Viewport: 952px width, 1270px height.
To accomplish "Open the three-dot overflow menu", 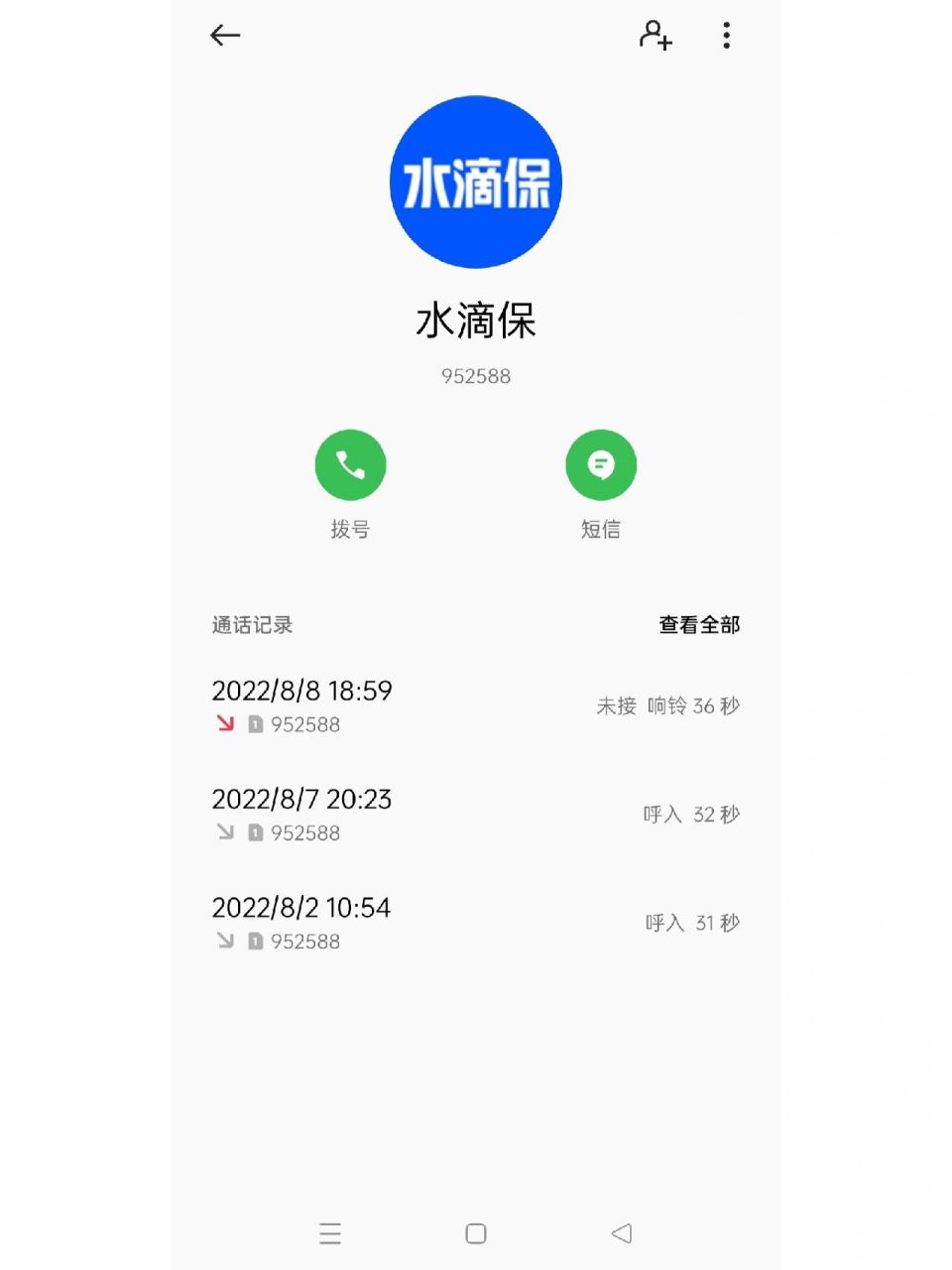I will pos(727,36).
